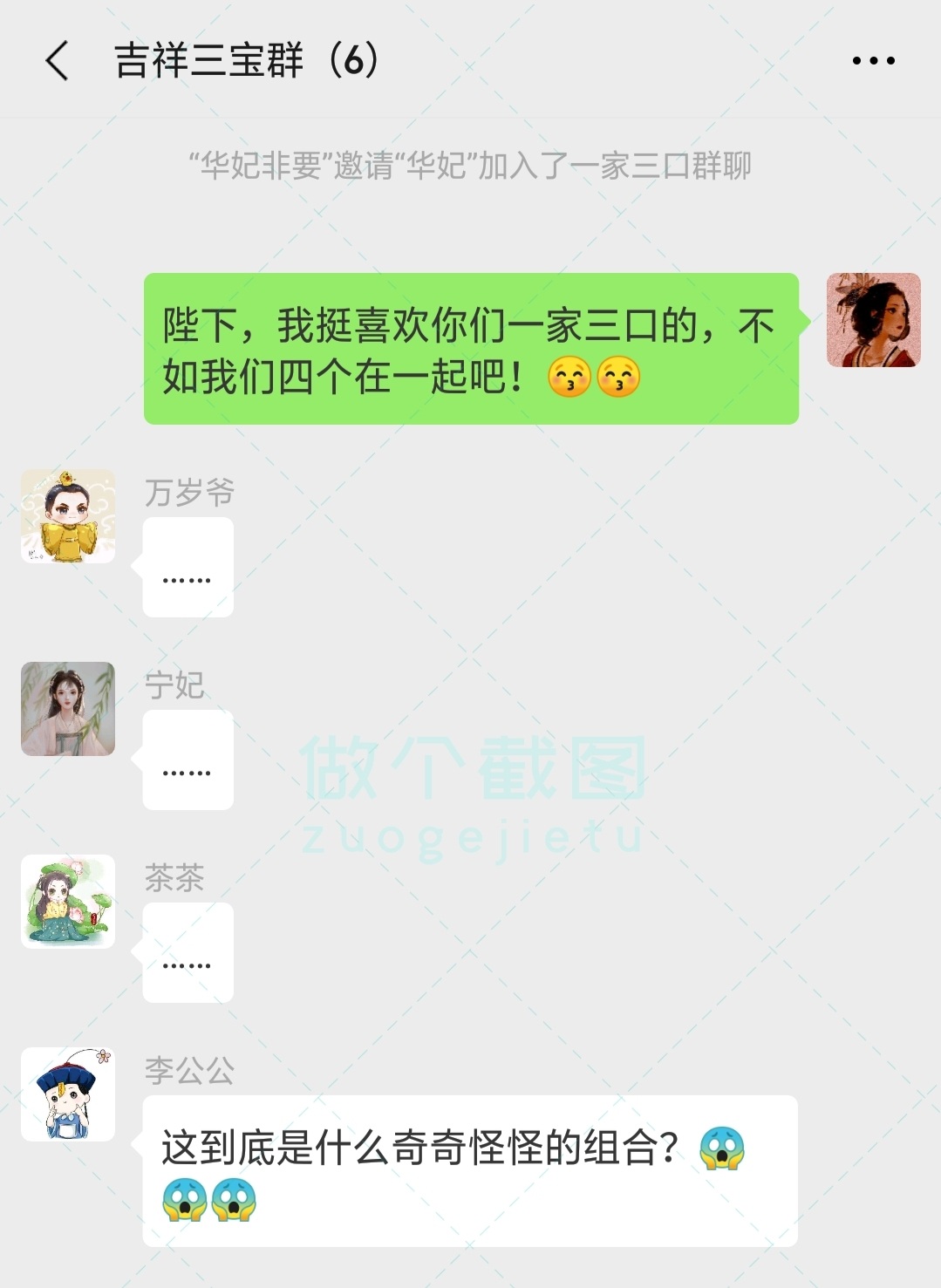Open the group chat overflow menu

coord(873,61)
